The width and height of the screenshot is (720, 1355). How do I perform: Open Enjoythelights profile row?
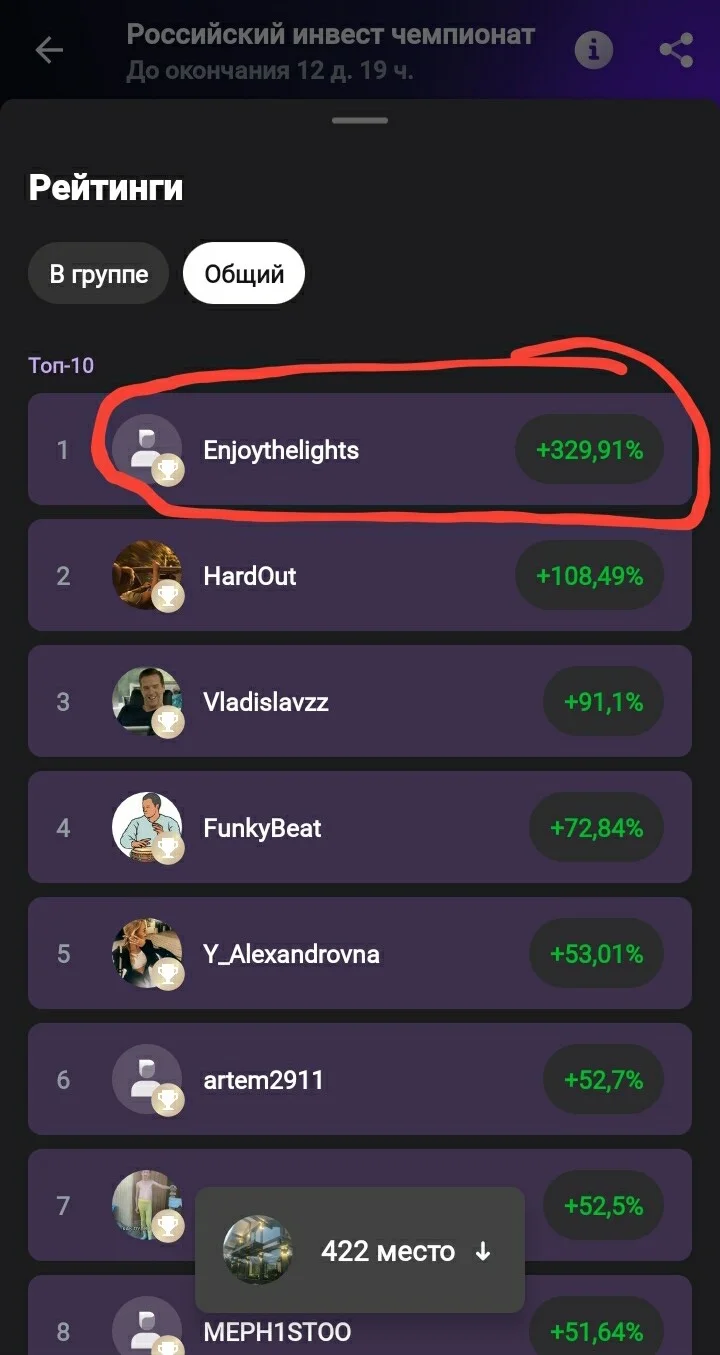coord(360,449)
